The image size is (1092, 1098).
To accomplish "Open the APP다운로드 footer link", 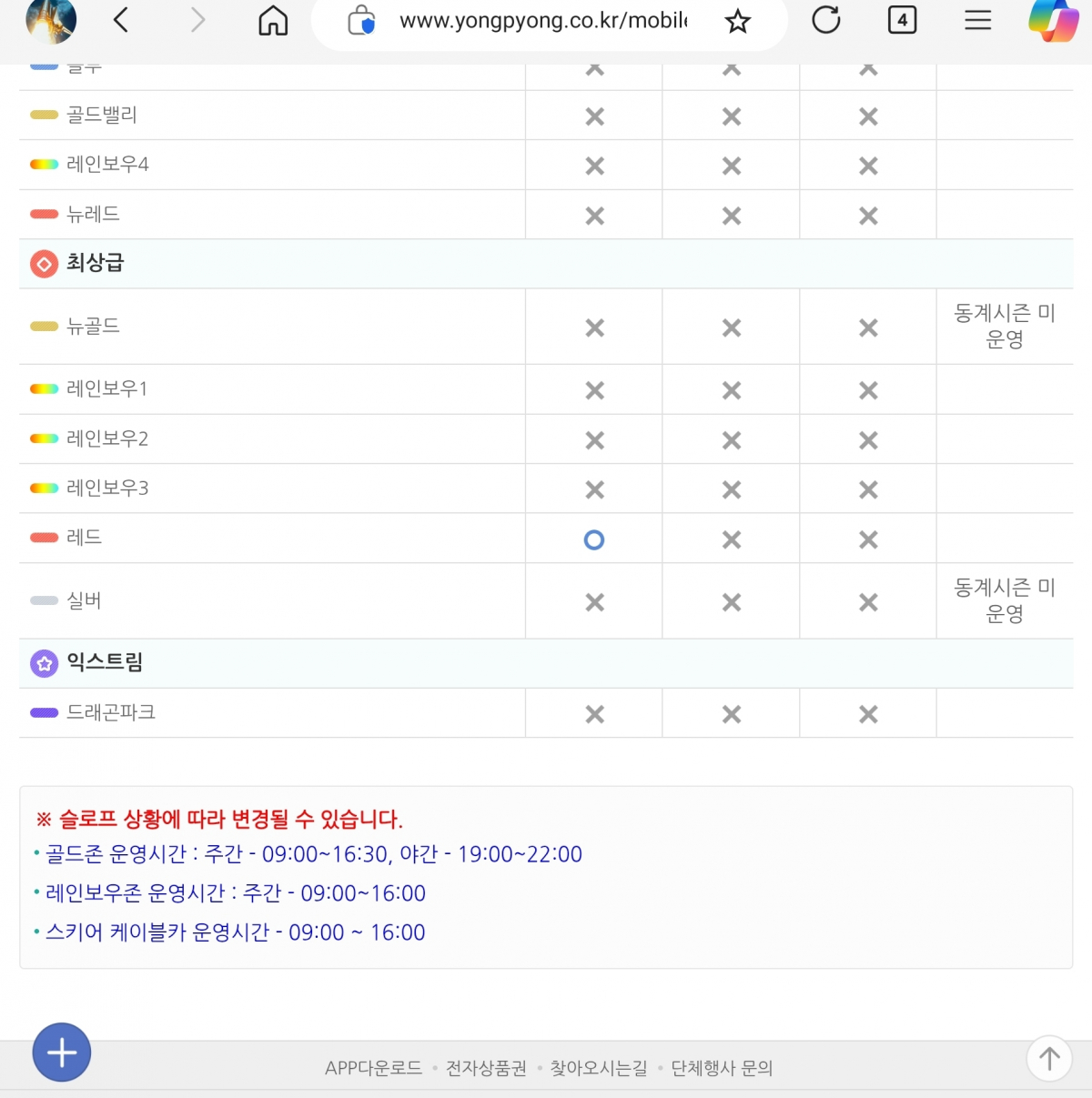I will [373, 1068].
